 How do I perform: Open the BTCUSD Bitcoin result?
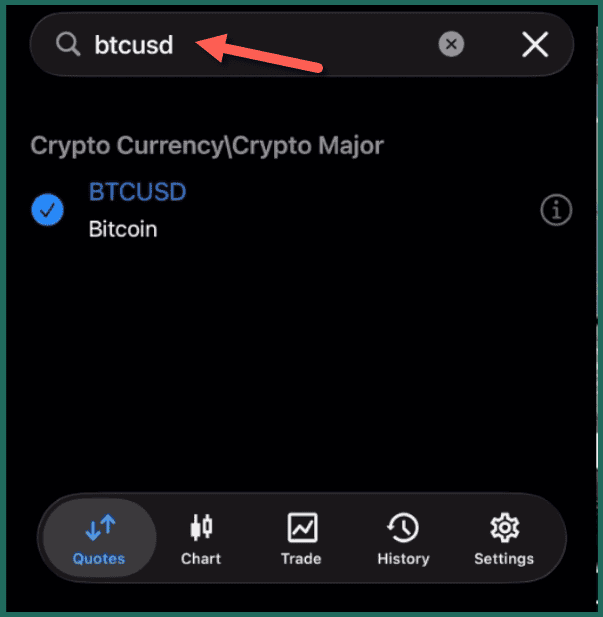point(137,210)
